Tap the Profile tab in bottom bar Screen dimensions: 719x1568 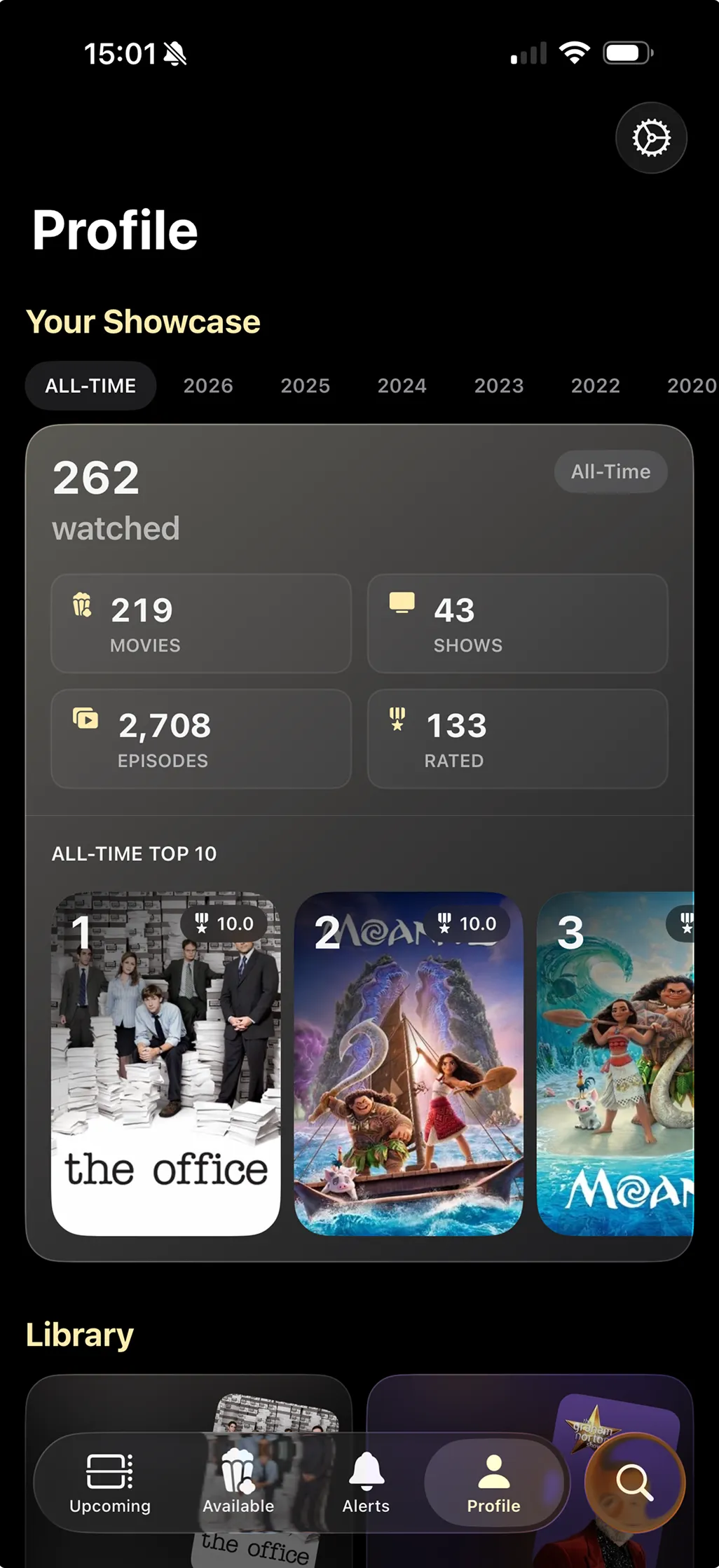click(494, 1482)
